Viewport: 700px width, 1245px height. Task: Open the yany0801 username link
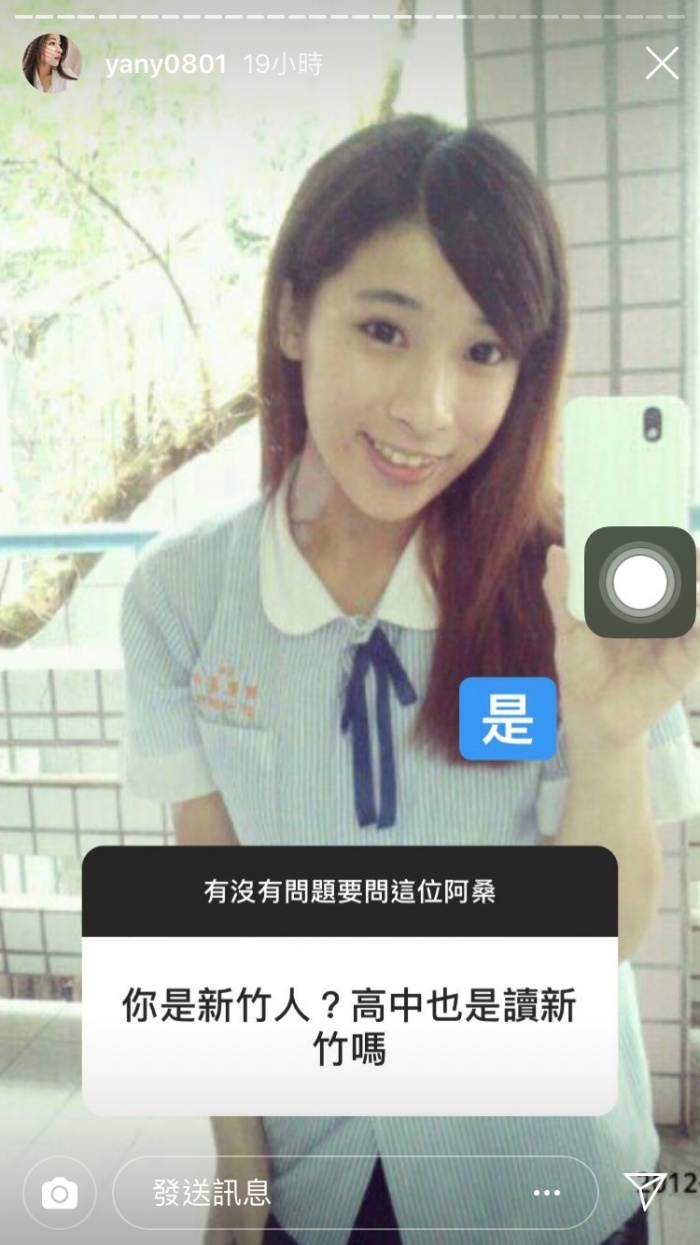pos(166,66)
